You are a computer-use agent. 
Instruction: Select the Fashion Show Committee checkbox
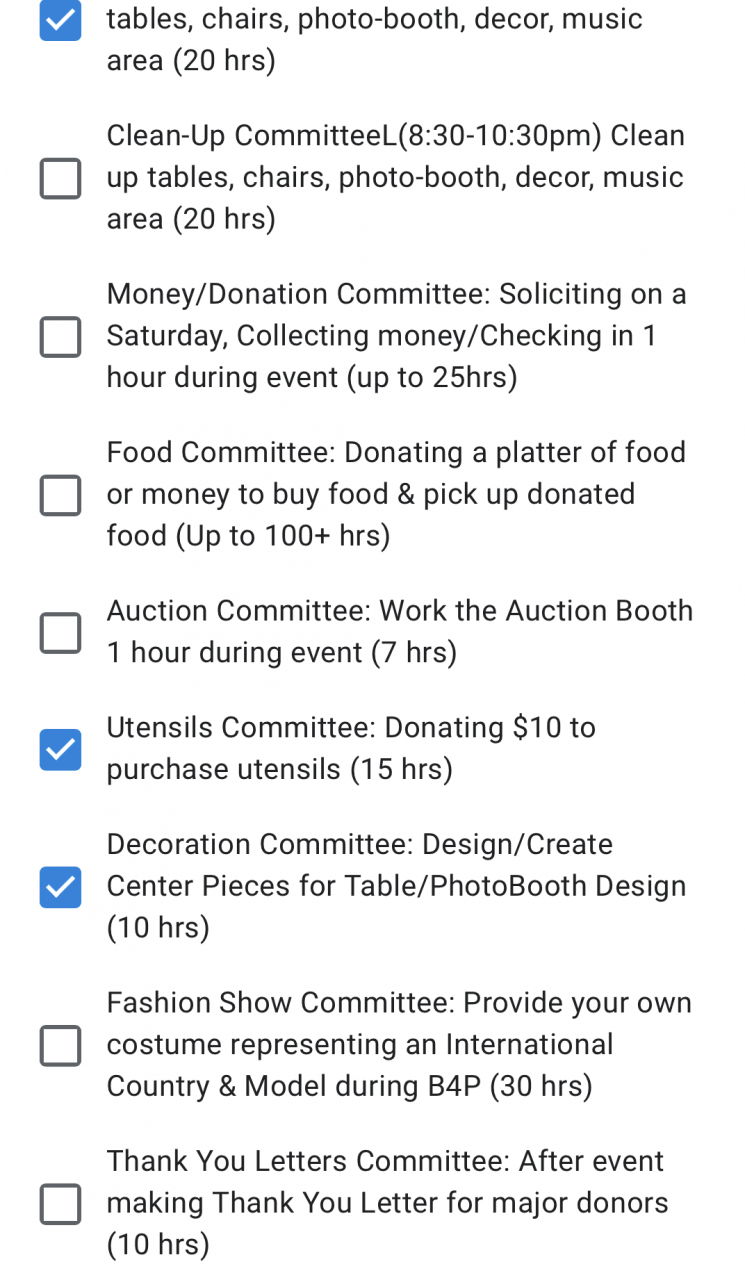(60, 1045)
